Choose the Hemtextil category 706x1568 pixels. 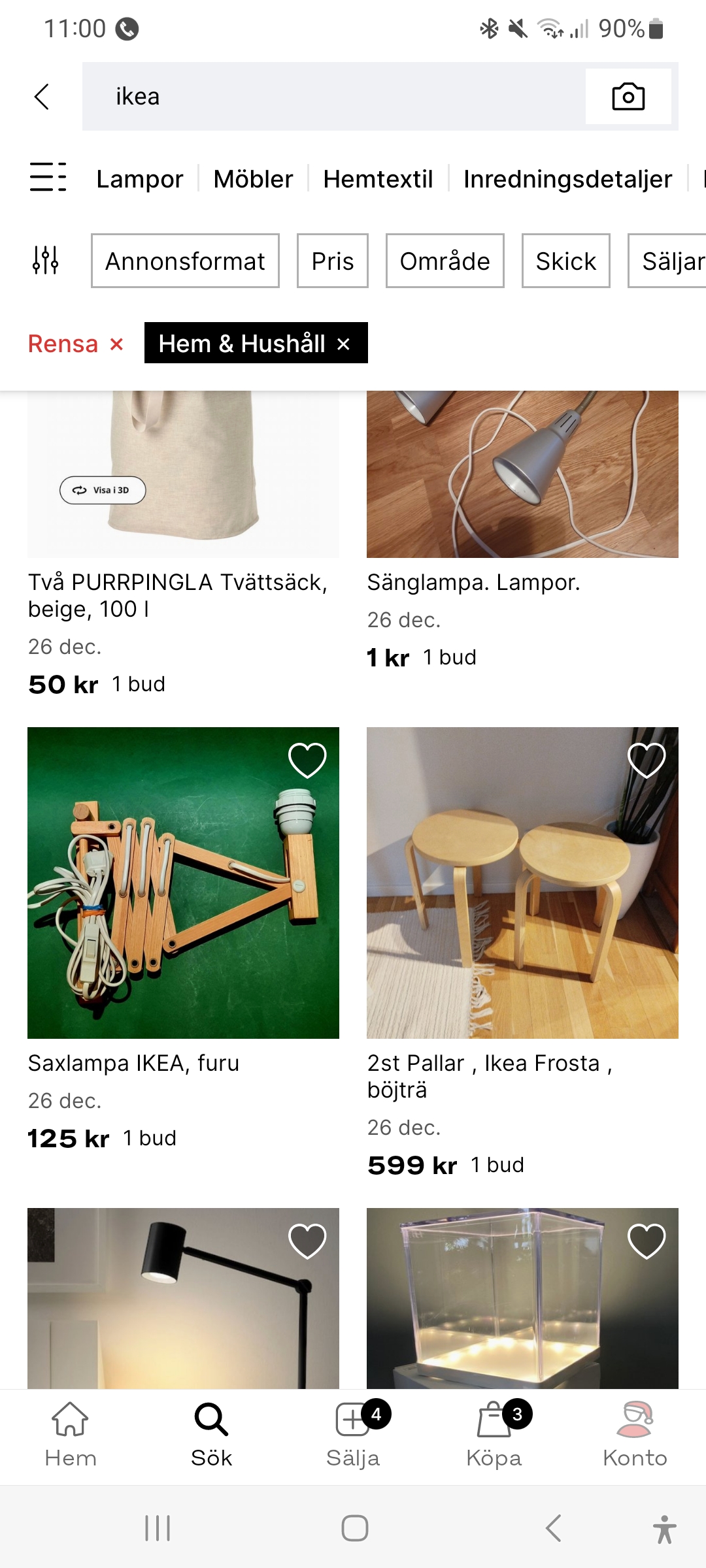(x=378, y=179)
